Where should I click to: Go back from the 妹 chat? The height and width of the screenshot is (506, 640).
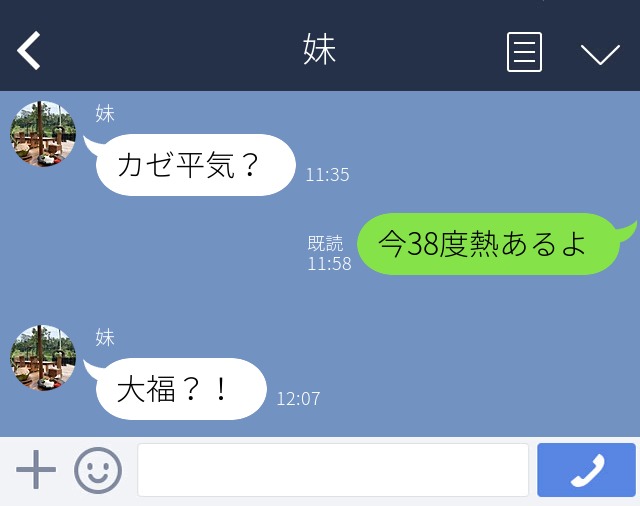click(x=29, y=51)
